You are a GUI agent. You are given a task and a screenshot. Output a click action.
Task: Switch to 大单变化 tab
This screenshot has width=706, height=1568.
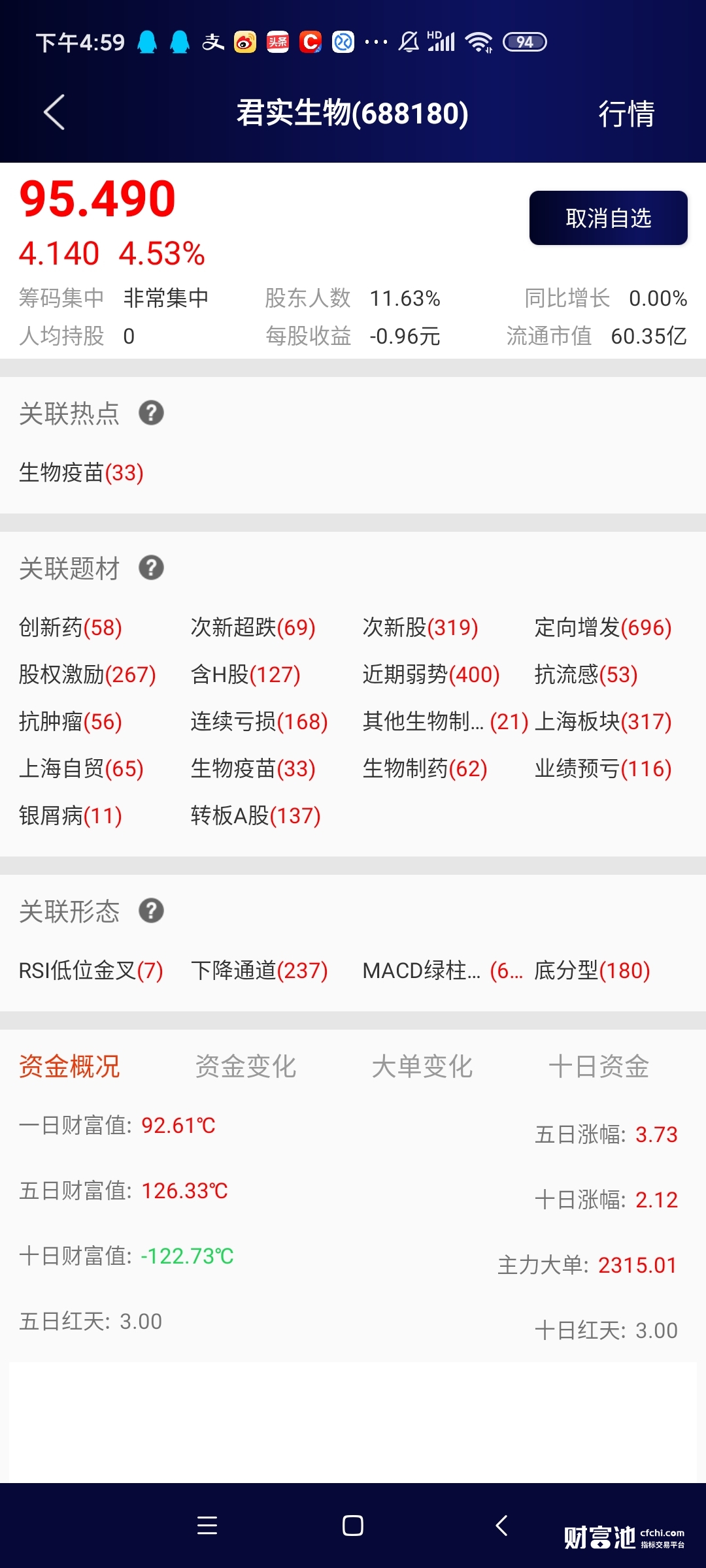click(x=422, y=1066)
